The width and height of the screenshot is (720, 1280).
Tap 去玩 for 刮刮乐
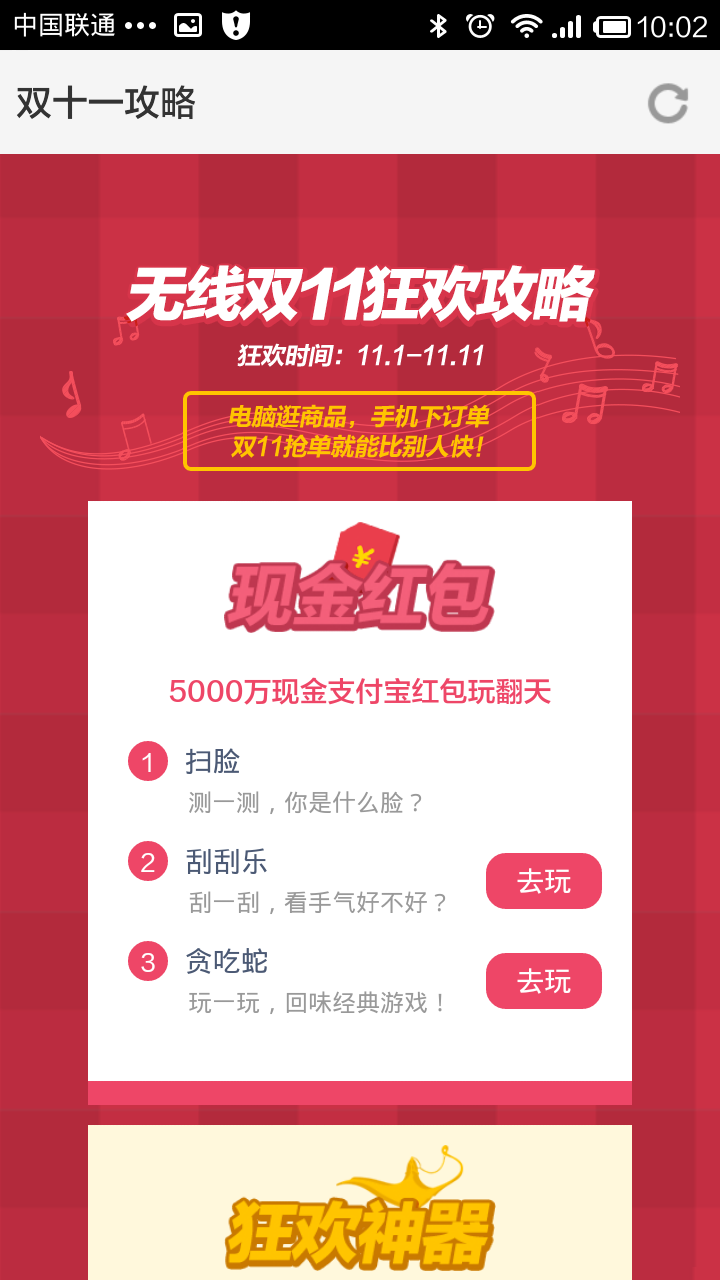pyautogui.click(x=543, y=881)
